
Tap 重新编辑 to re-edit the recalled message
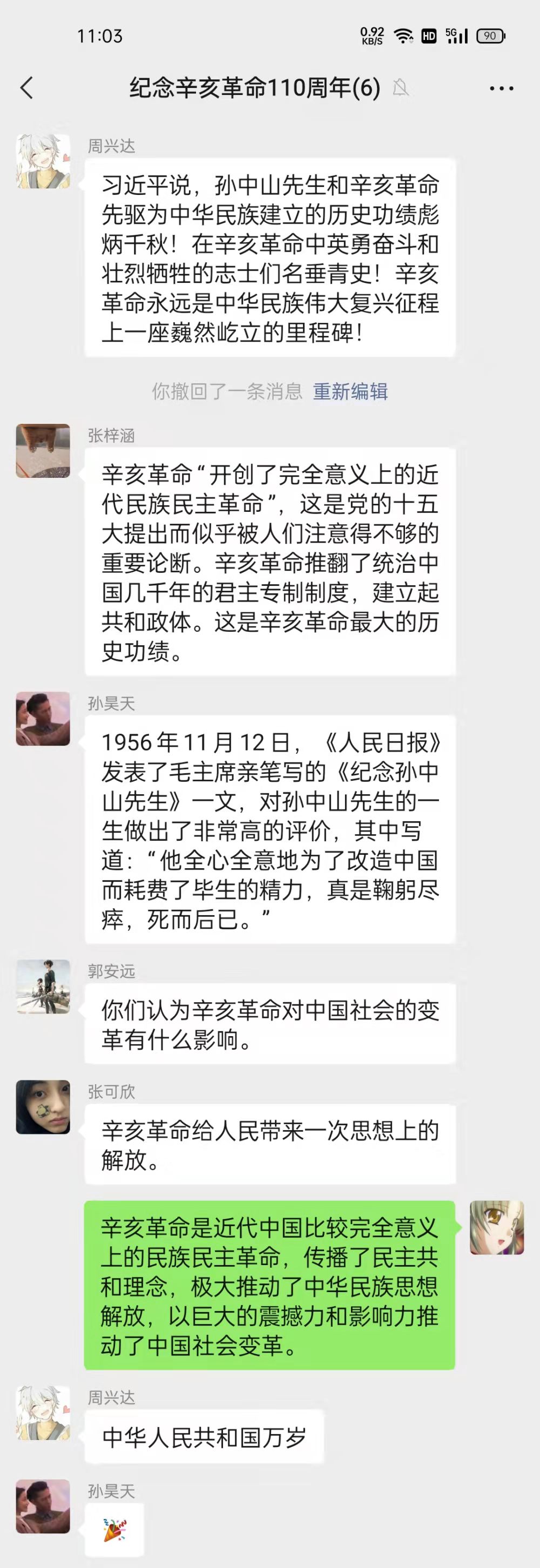350,391
